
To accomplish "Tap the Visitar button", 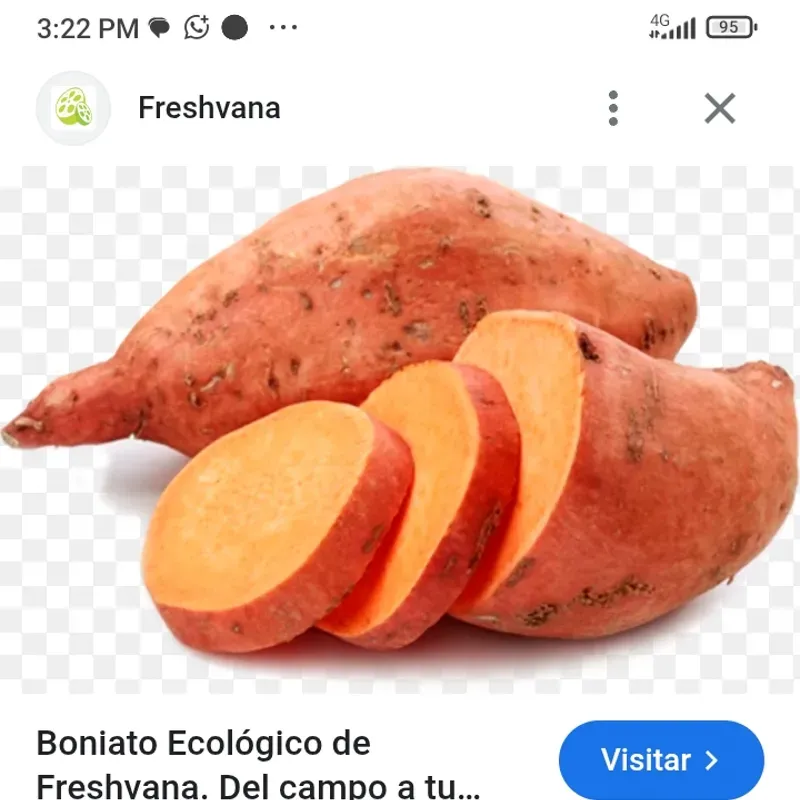I will click(660, 761).
